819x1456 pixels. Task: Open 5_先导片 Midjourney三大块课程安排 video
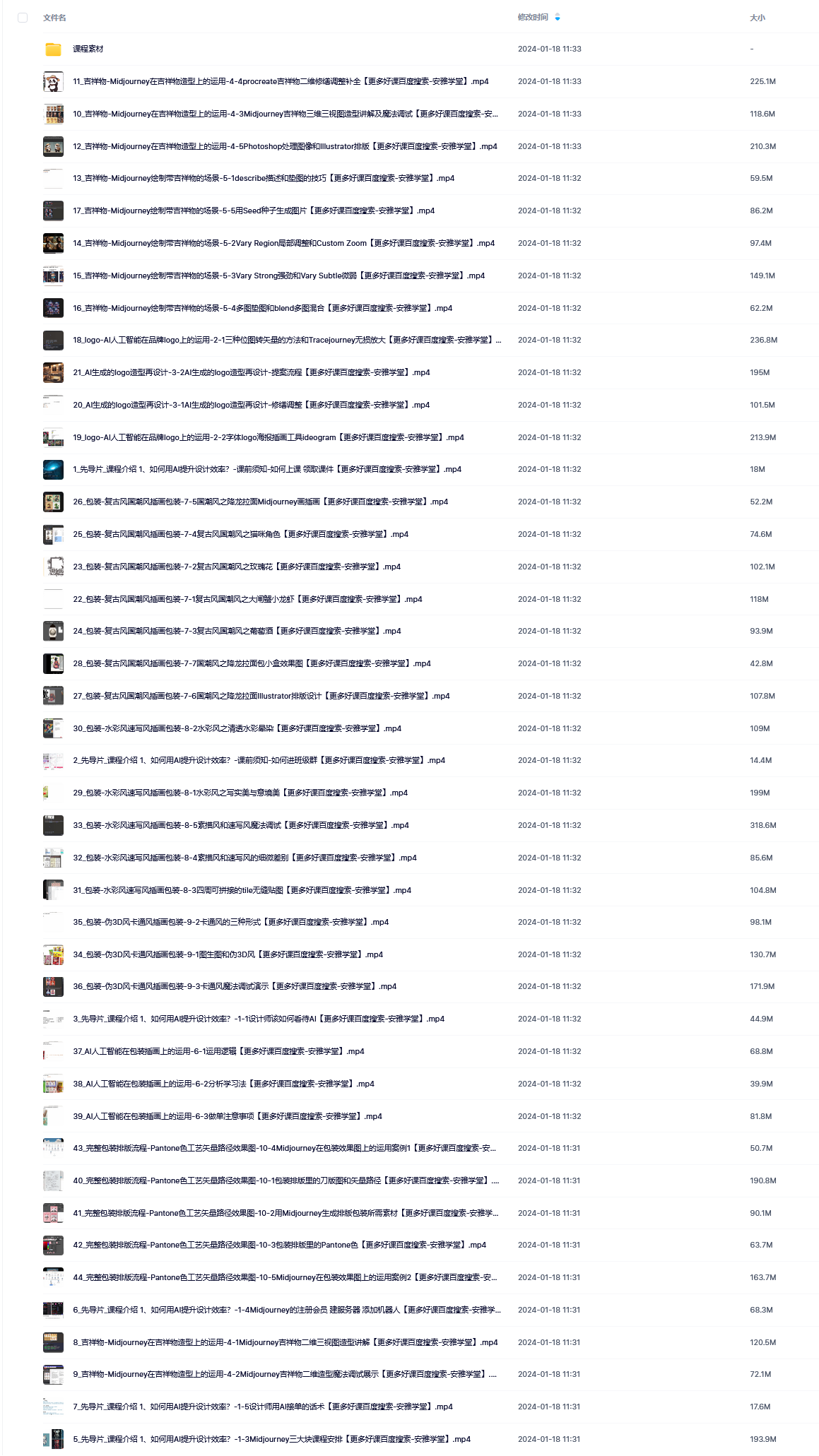pyautogui.click(x=271, y=1439)
